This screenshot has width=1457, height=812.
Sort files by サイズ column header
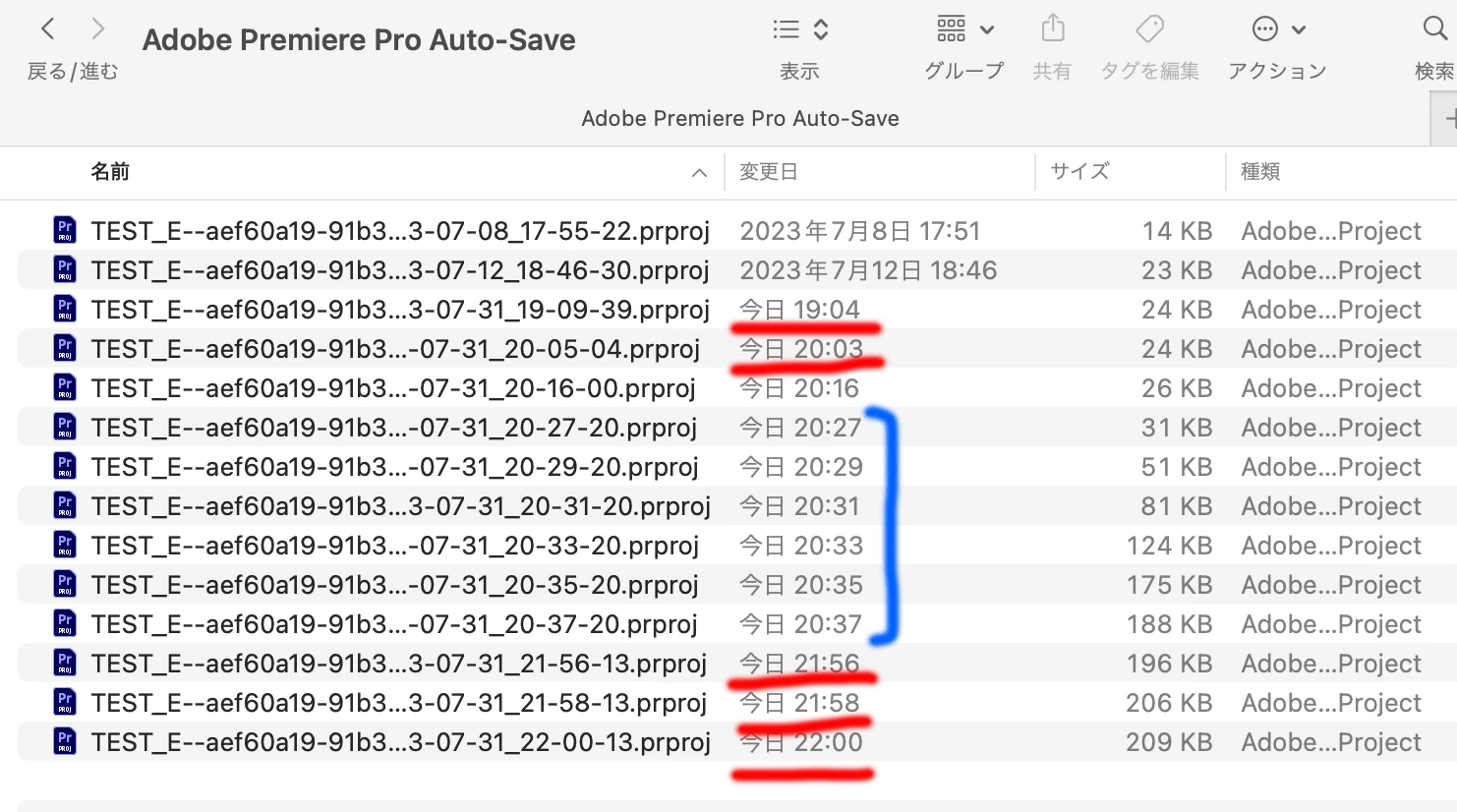point(1079,172)
